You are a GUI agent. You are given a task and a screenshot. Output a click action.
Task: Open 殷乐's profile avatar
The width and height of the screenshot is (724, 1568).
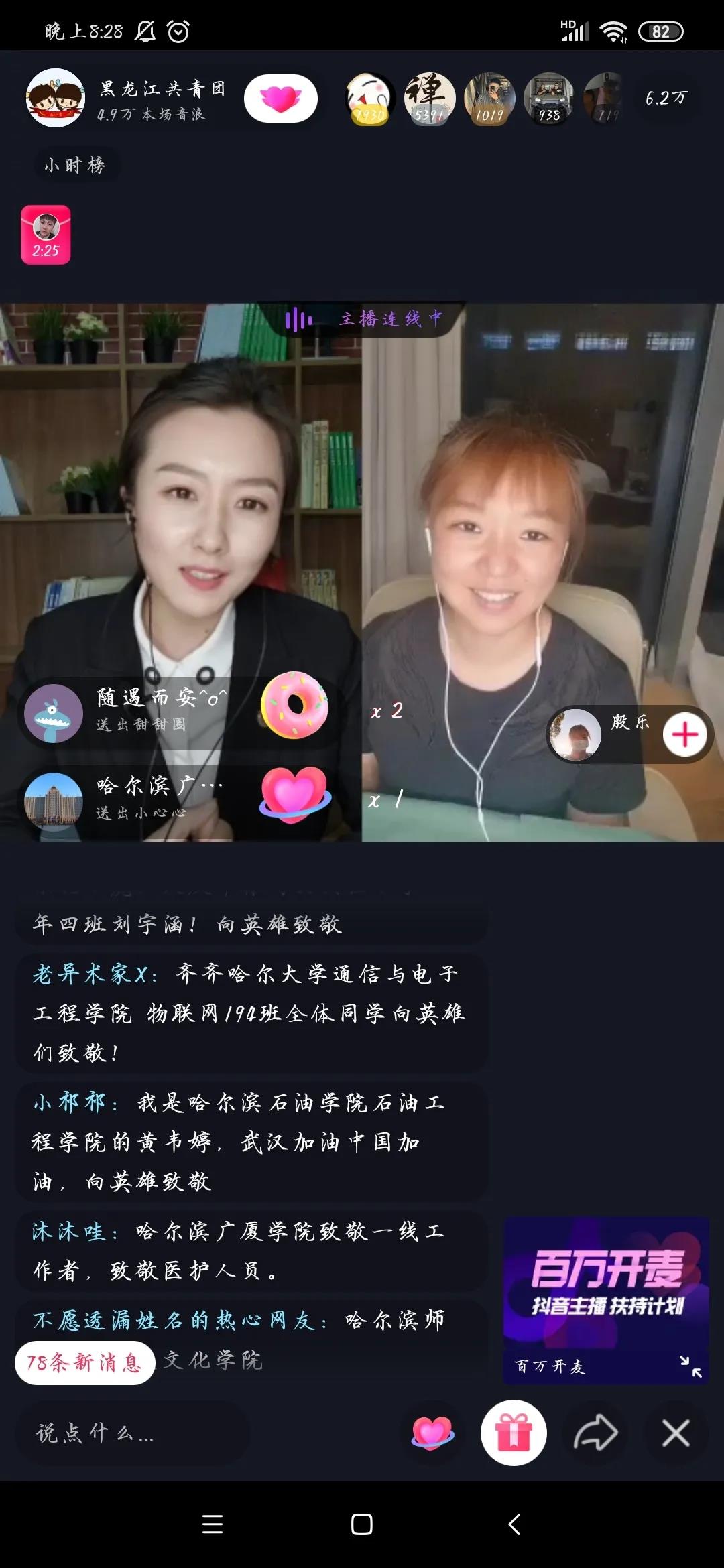point(575,734)
